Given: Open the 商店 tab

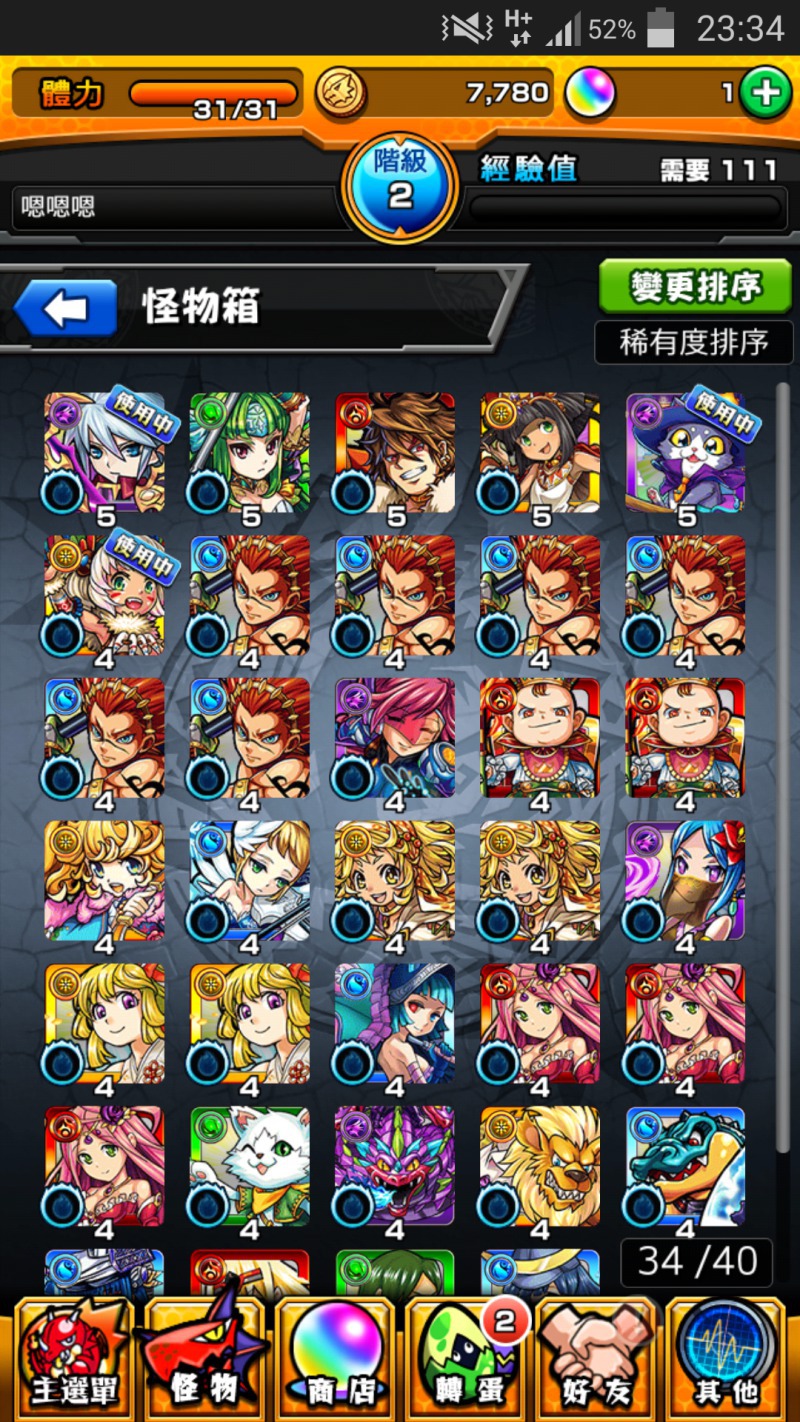Looking at the screenshot, I should click(333, 1358).
